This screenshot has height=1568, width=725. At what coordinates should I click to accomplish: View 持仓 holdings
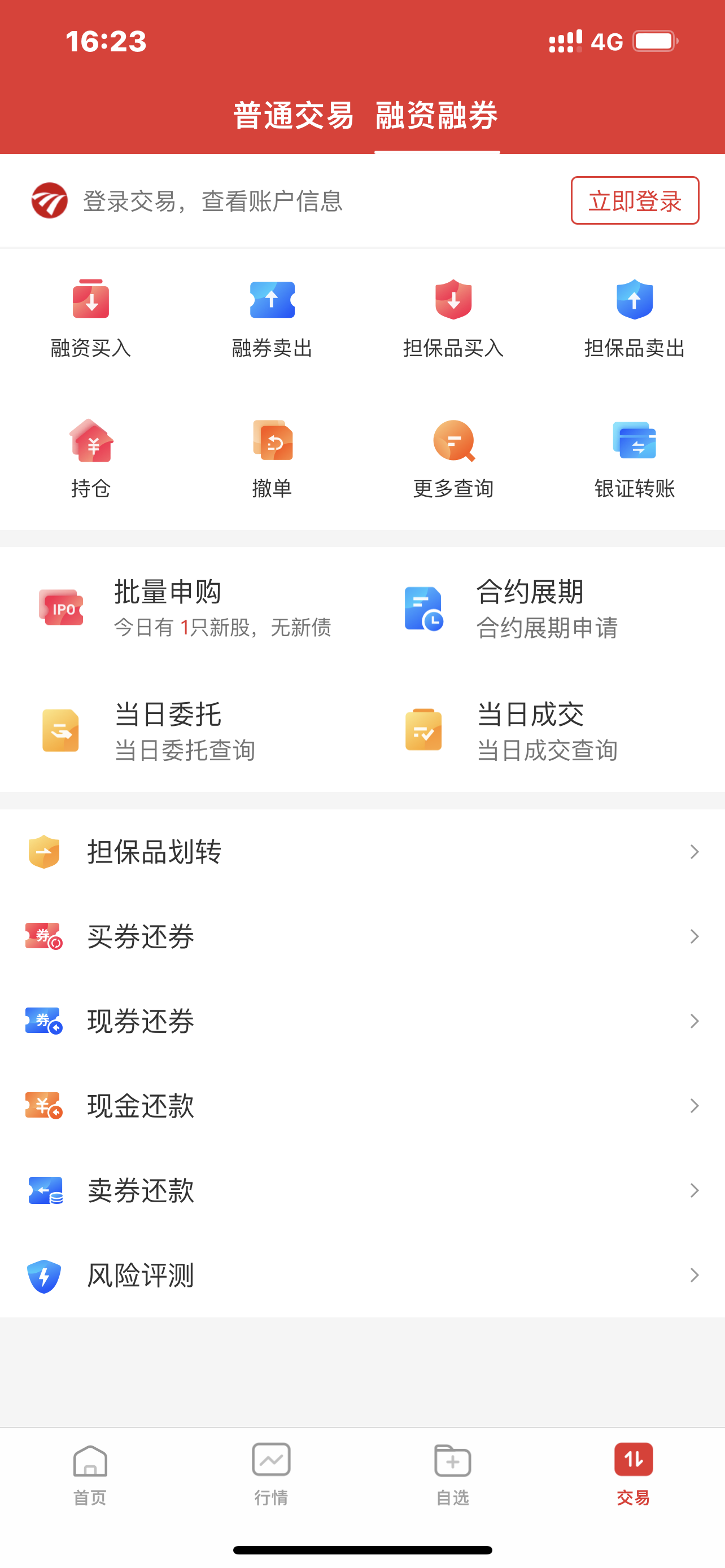(91, 459)
